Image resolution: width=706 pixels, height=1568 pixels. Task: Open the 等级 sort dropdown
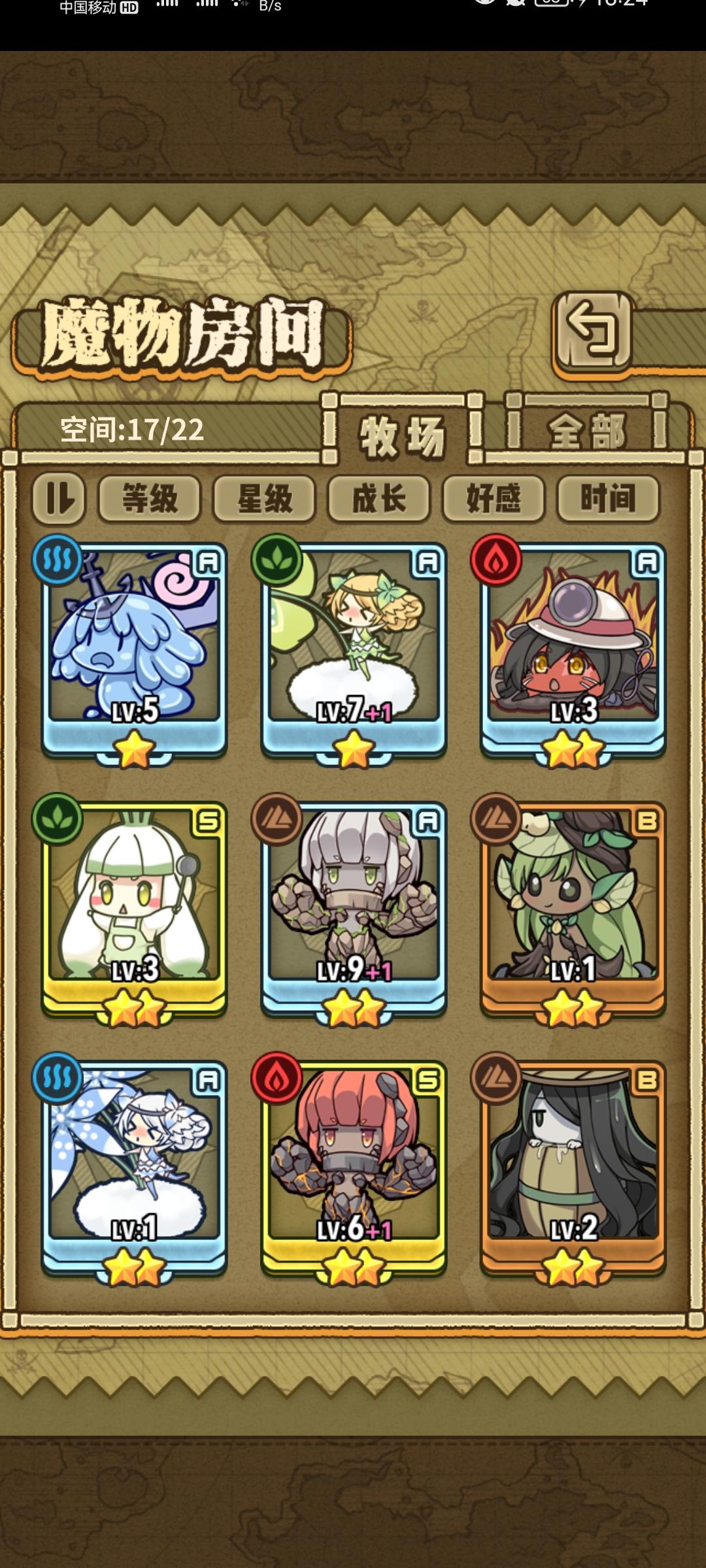click(152, 498)
